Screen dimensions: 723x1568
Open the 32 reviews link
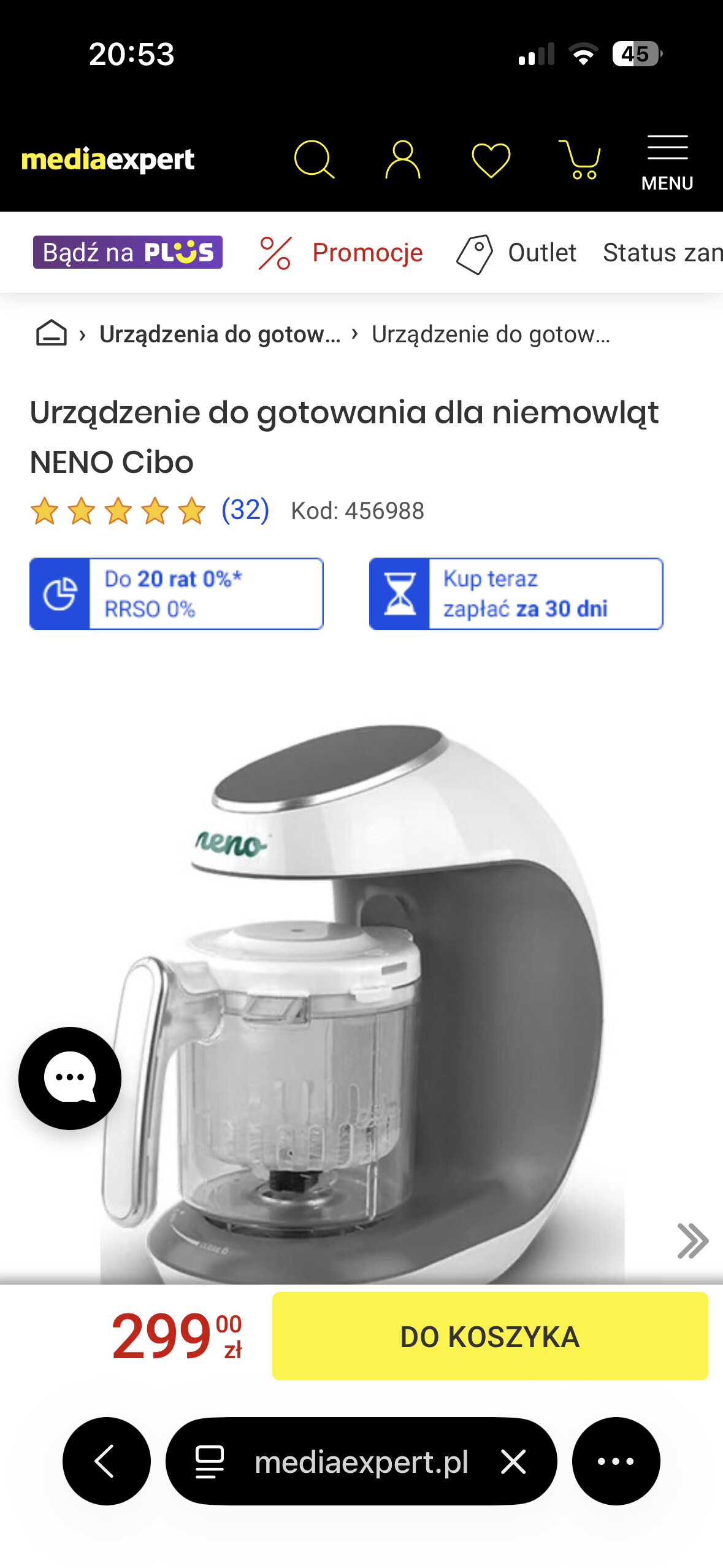pyautogui.click(x=245, y=510)
